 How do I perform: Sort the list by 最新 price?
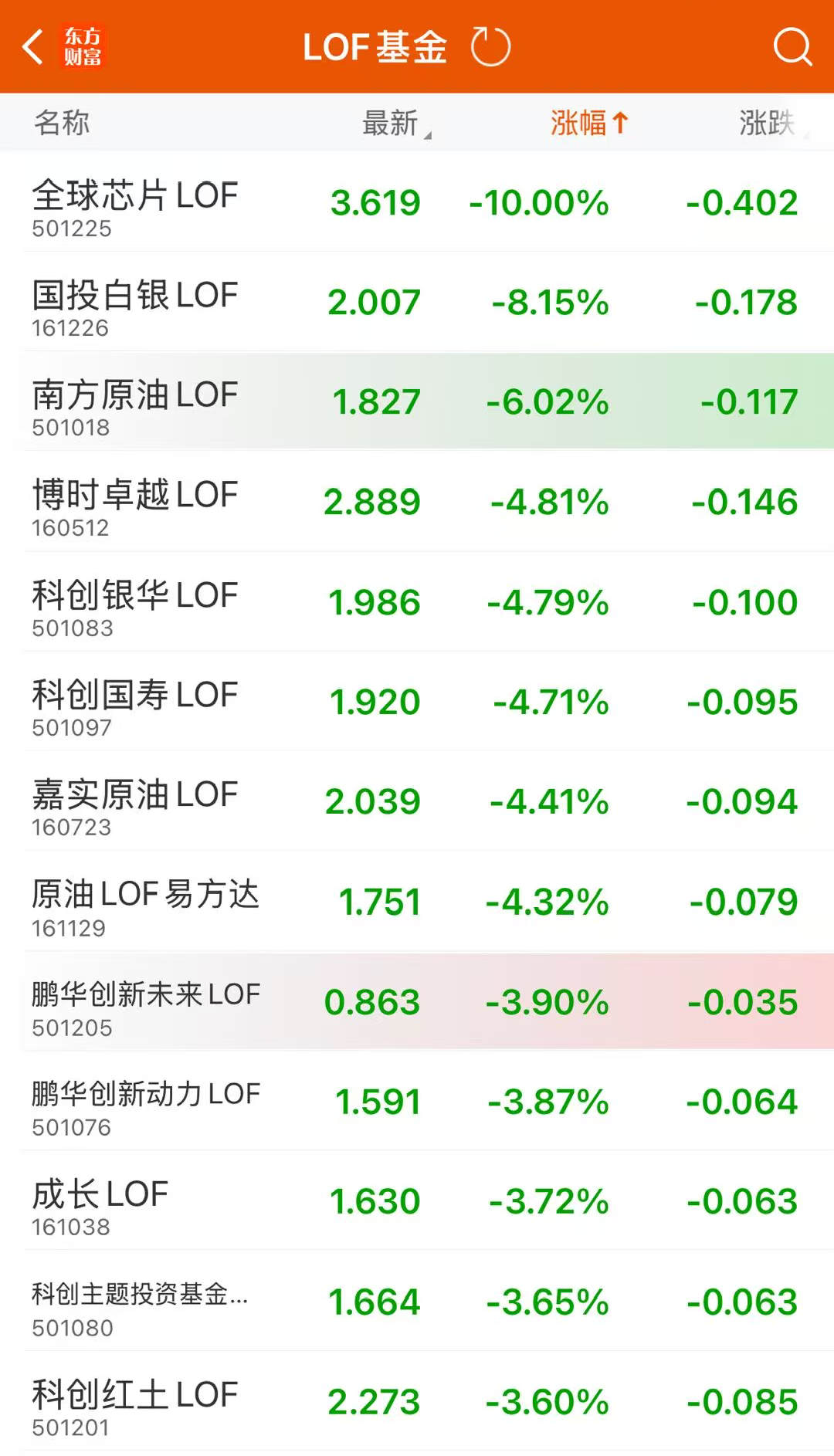coord(395,123)
